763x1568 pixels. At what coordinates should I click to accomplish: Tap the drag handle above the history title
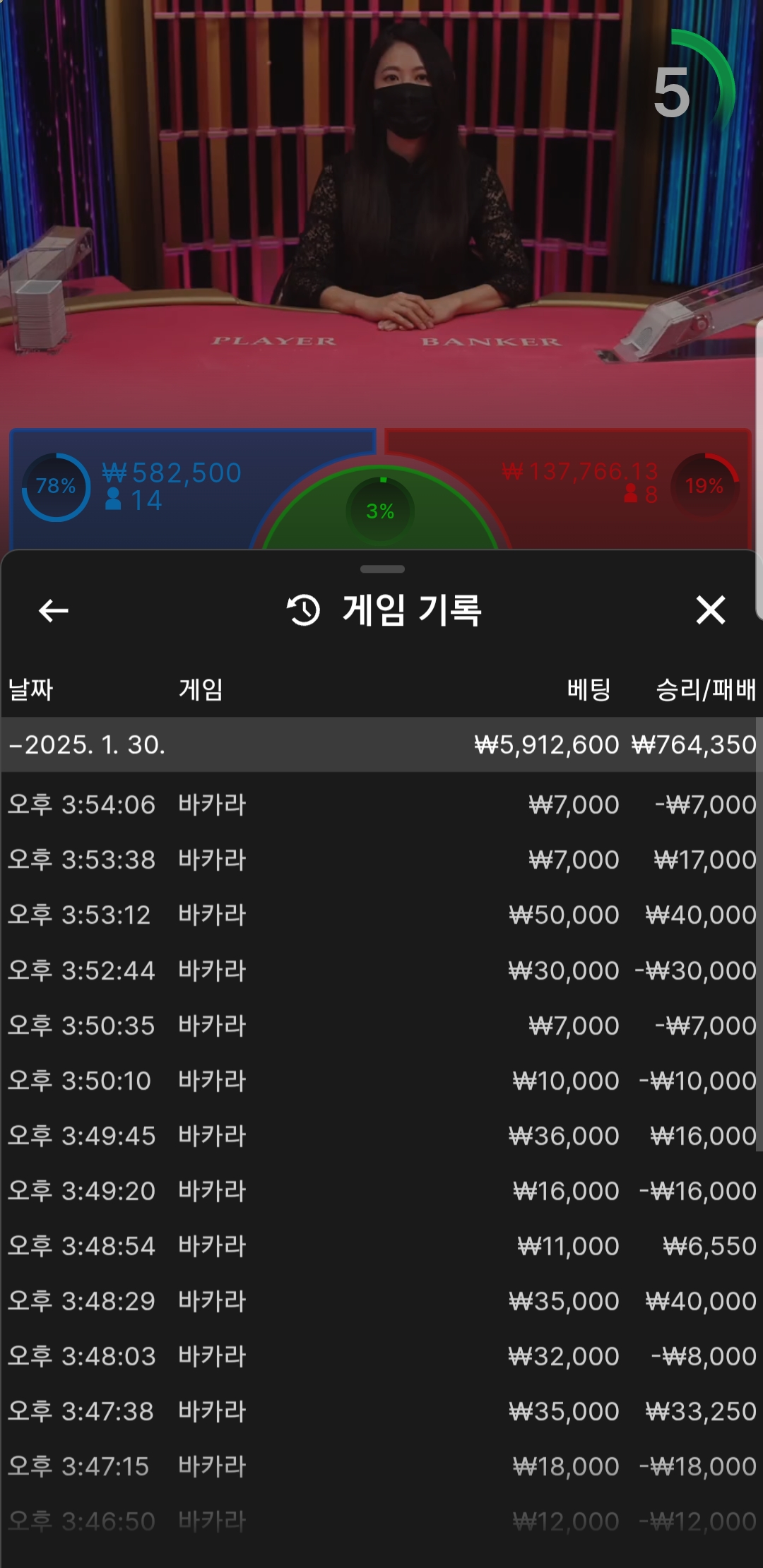point(382,569)
